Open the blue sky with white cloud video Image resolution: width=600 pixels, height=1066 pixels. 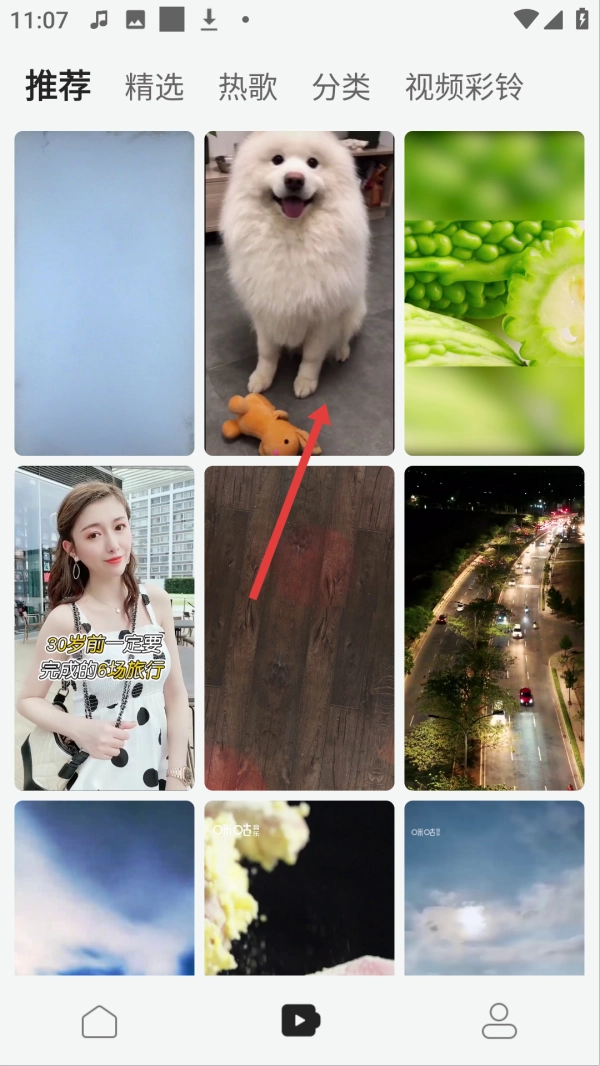104,887
